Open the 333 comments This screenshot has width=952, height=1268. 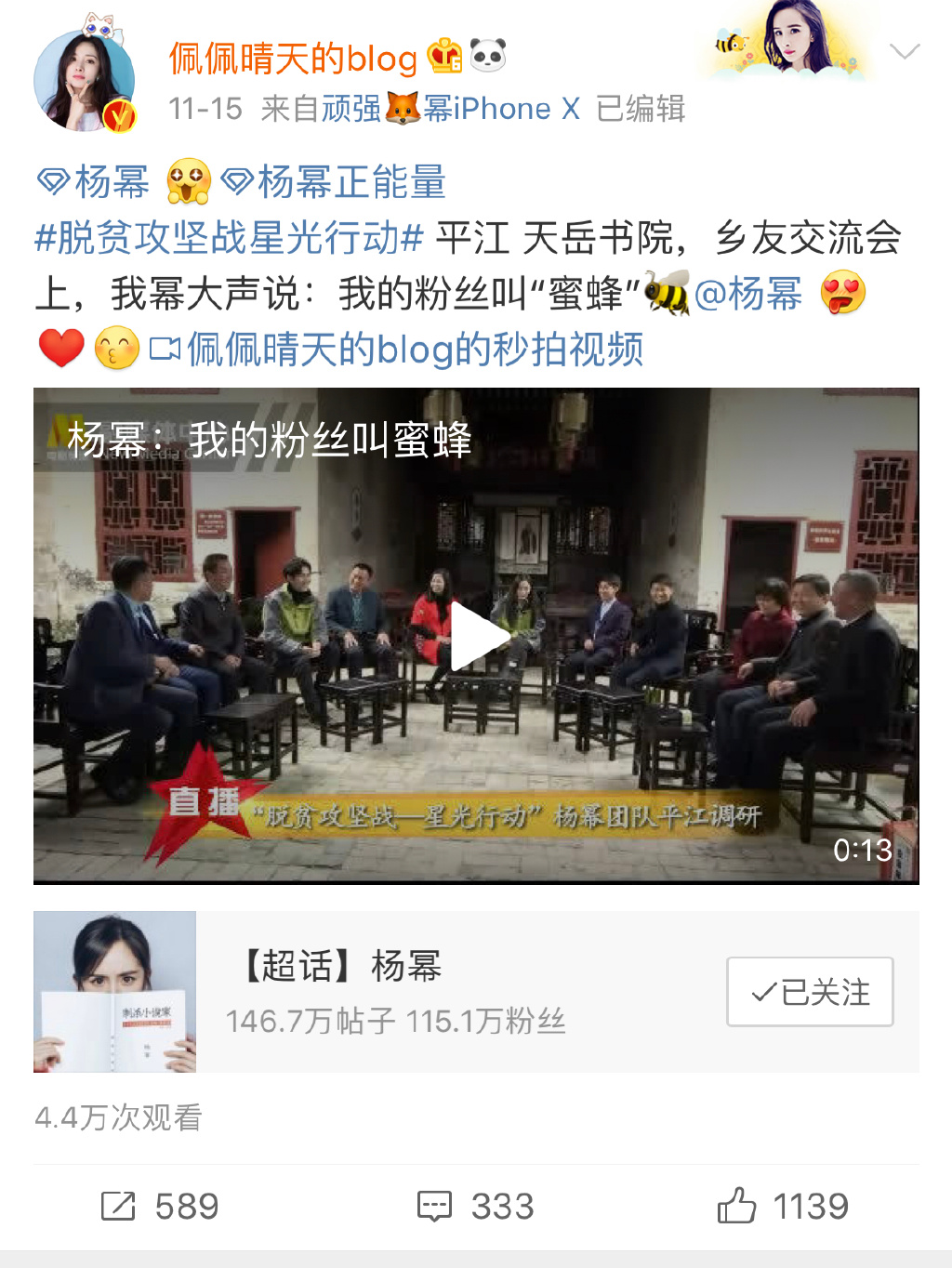(x=475, y=1207)
